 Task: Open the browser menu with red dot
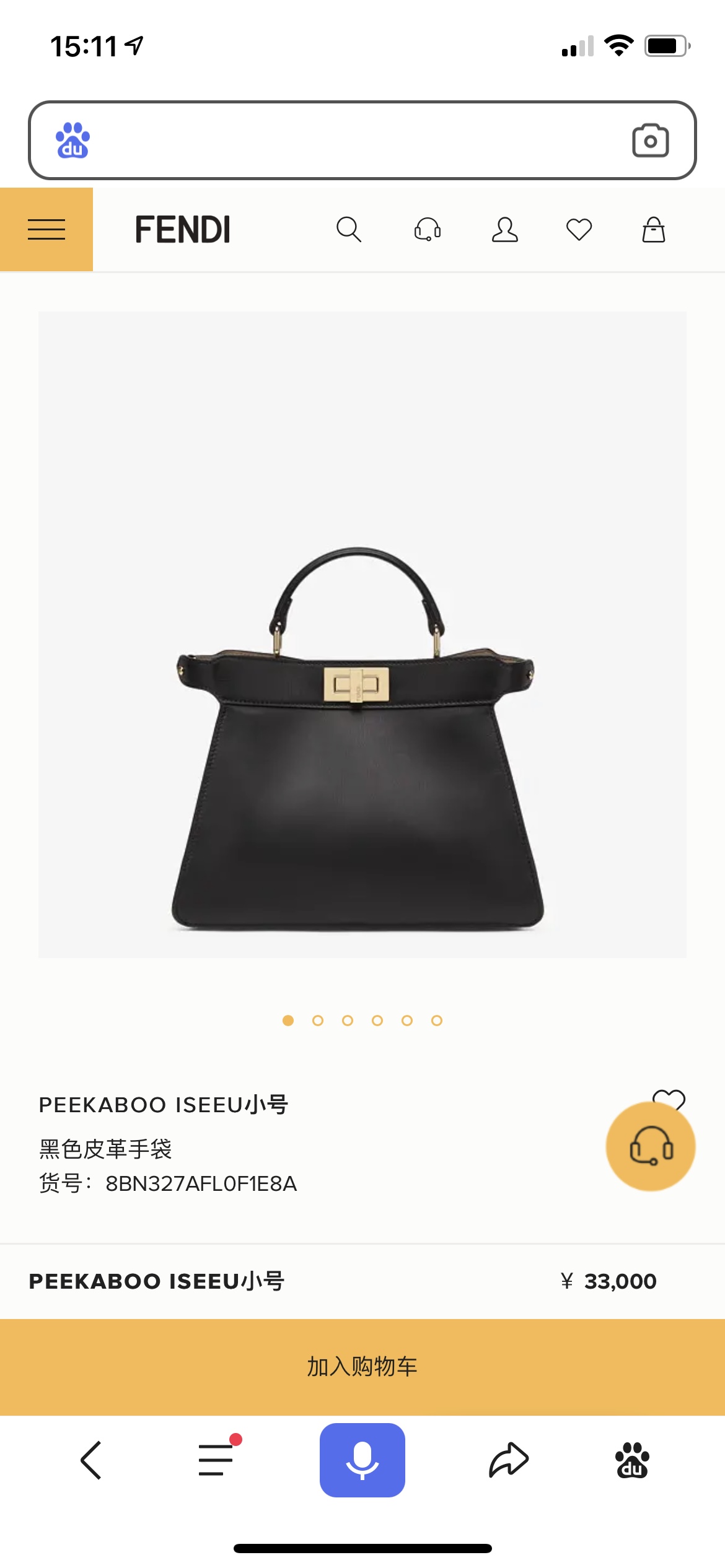pos(216,1460)
